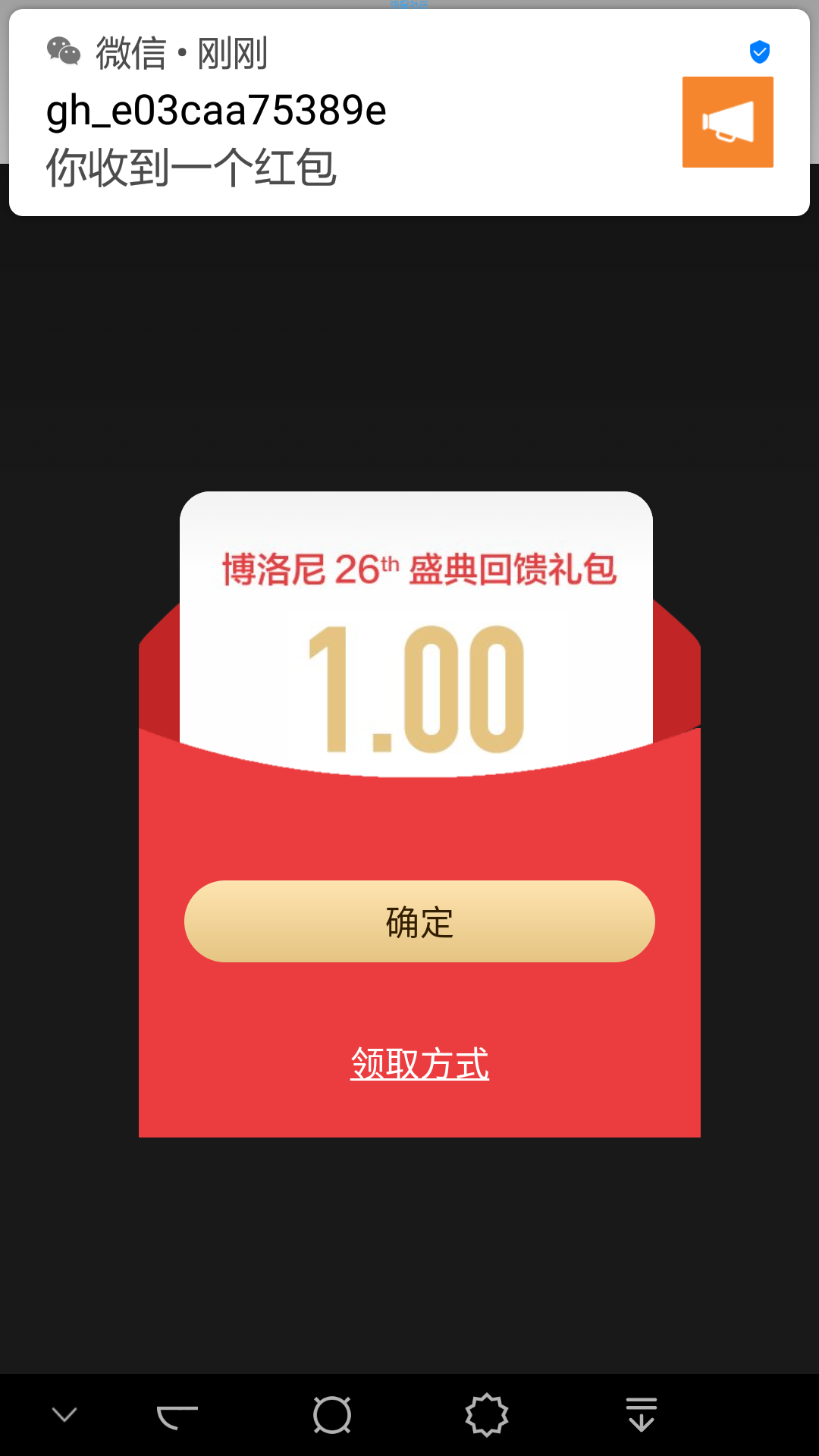Pull down the notification shade via nav icon
The image size is (819, 1456).
642,1415
